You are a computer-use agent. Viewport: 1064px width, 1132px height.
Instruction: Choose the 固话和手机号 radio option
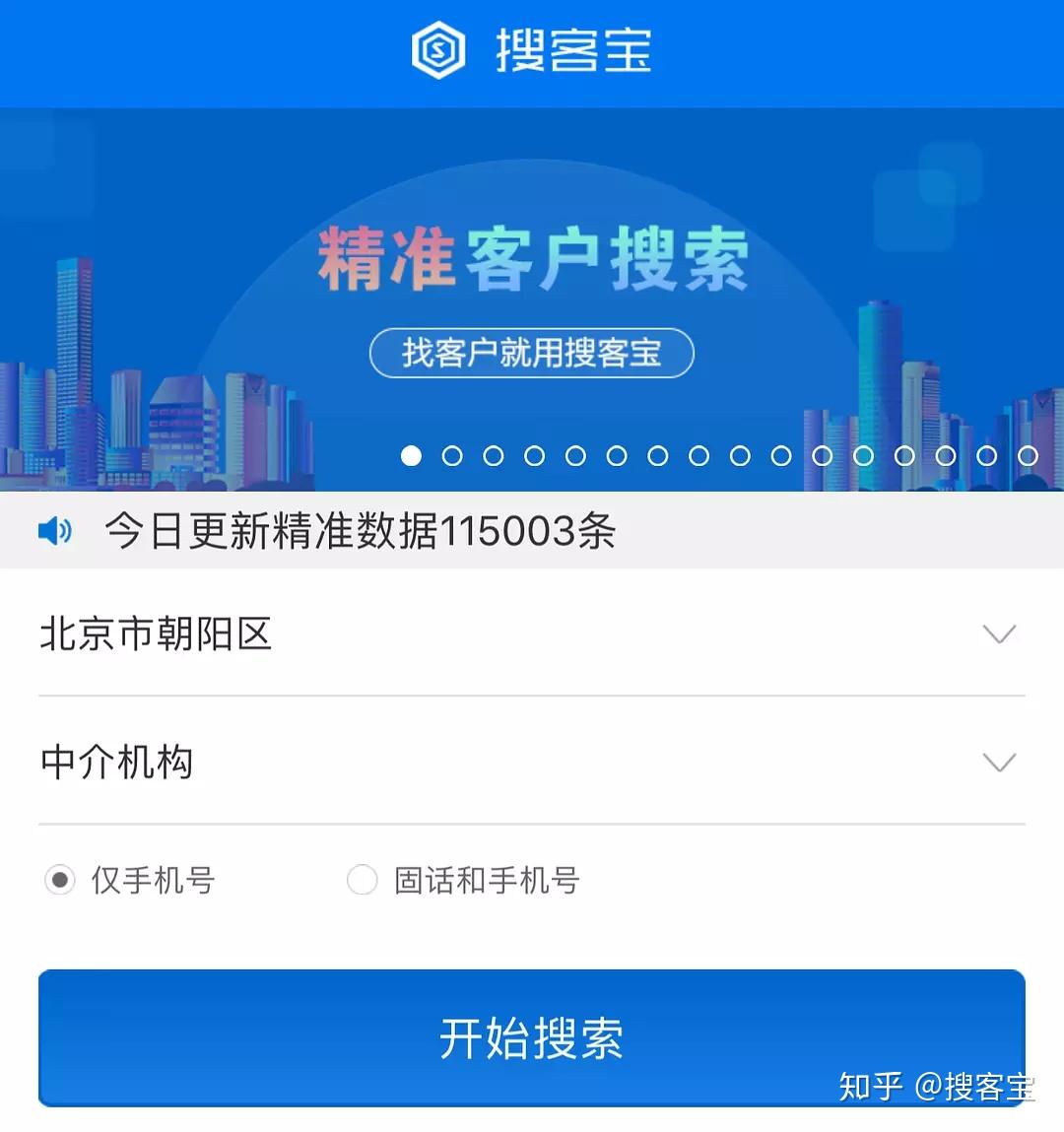click(363, 879)
